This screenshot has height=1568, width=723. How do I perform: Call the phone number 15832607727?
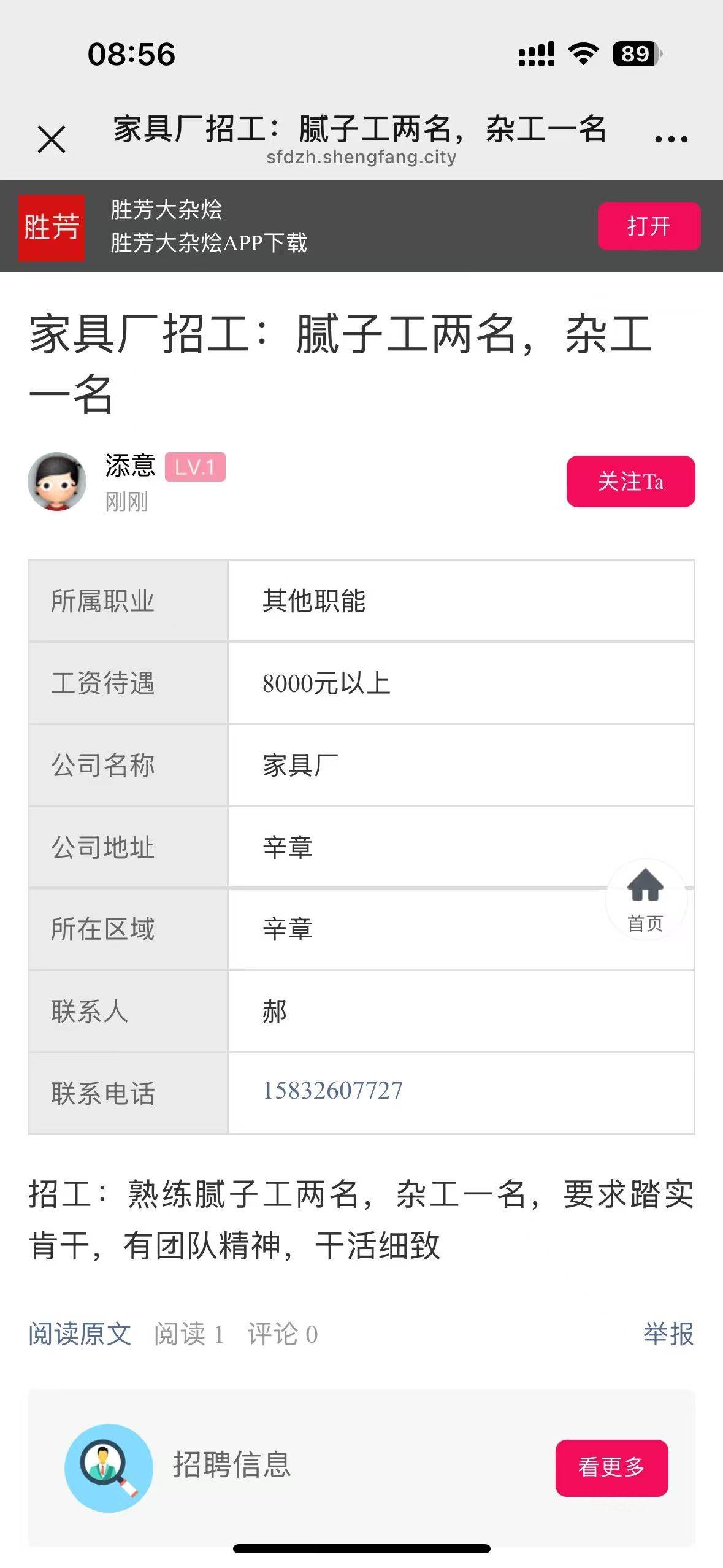[333, 1091]
